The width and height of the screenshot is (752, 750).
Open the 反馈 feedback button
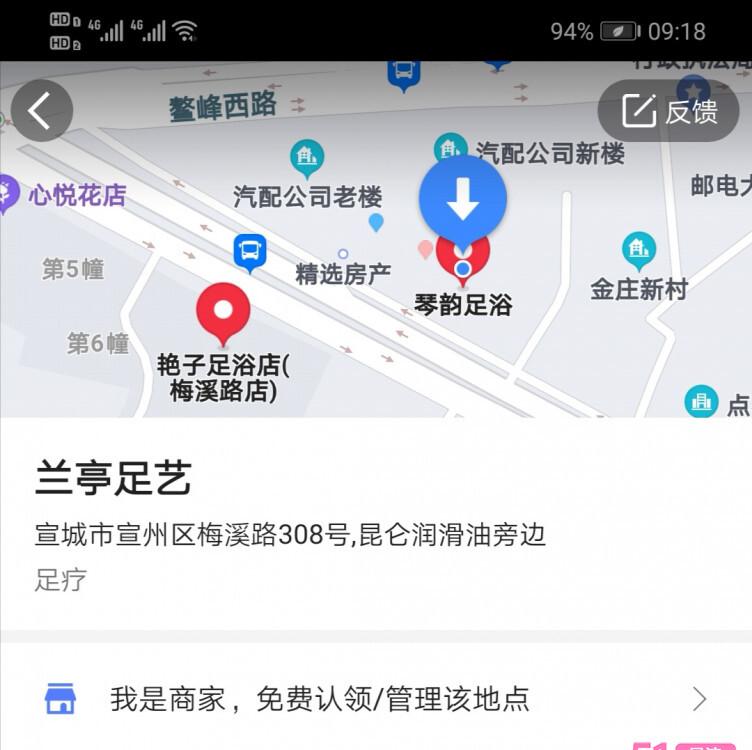(x=669, y=111)
